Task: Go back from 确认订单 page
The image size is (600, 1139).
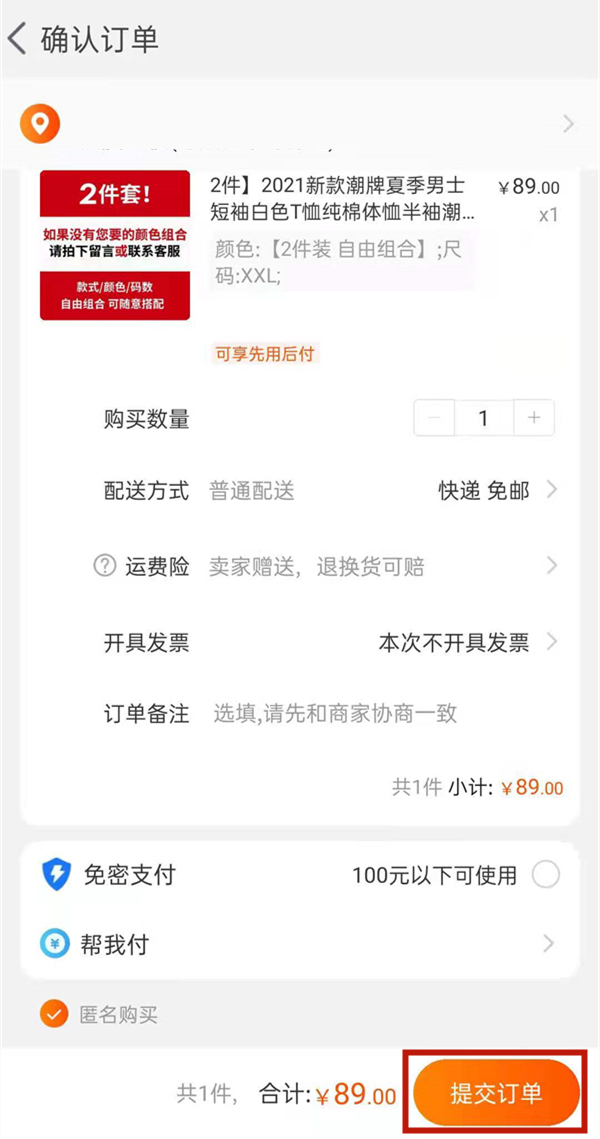Action: pos(18,40)
